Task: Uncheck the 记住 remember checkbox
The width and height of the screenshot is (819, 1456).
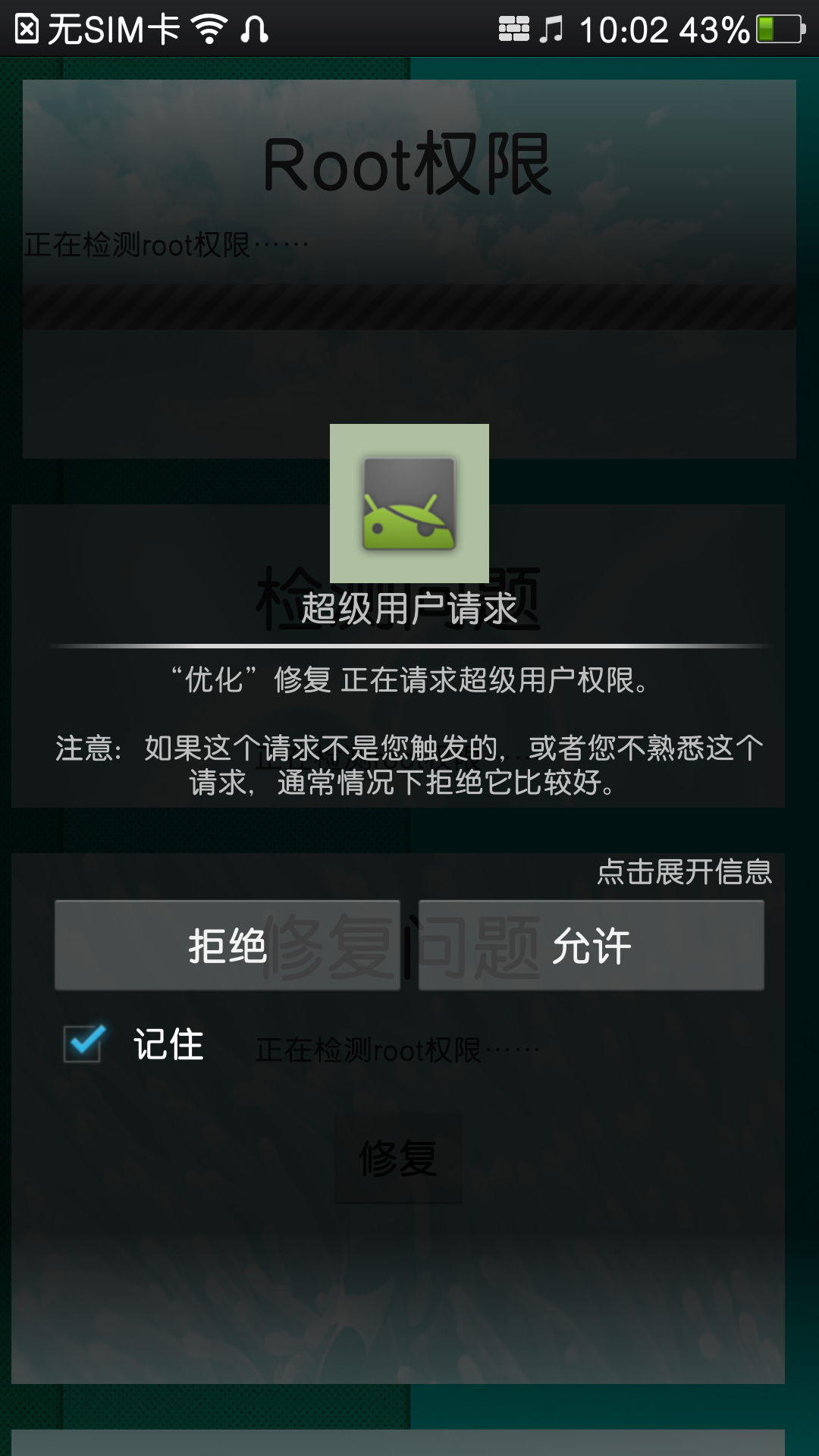Action: [x=83, y=1043]
